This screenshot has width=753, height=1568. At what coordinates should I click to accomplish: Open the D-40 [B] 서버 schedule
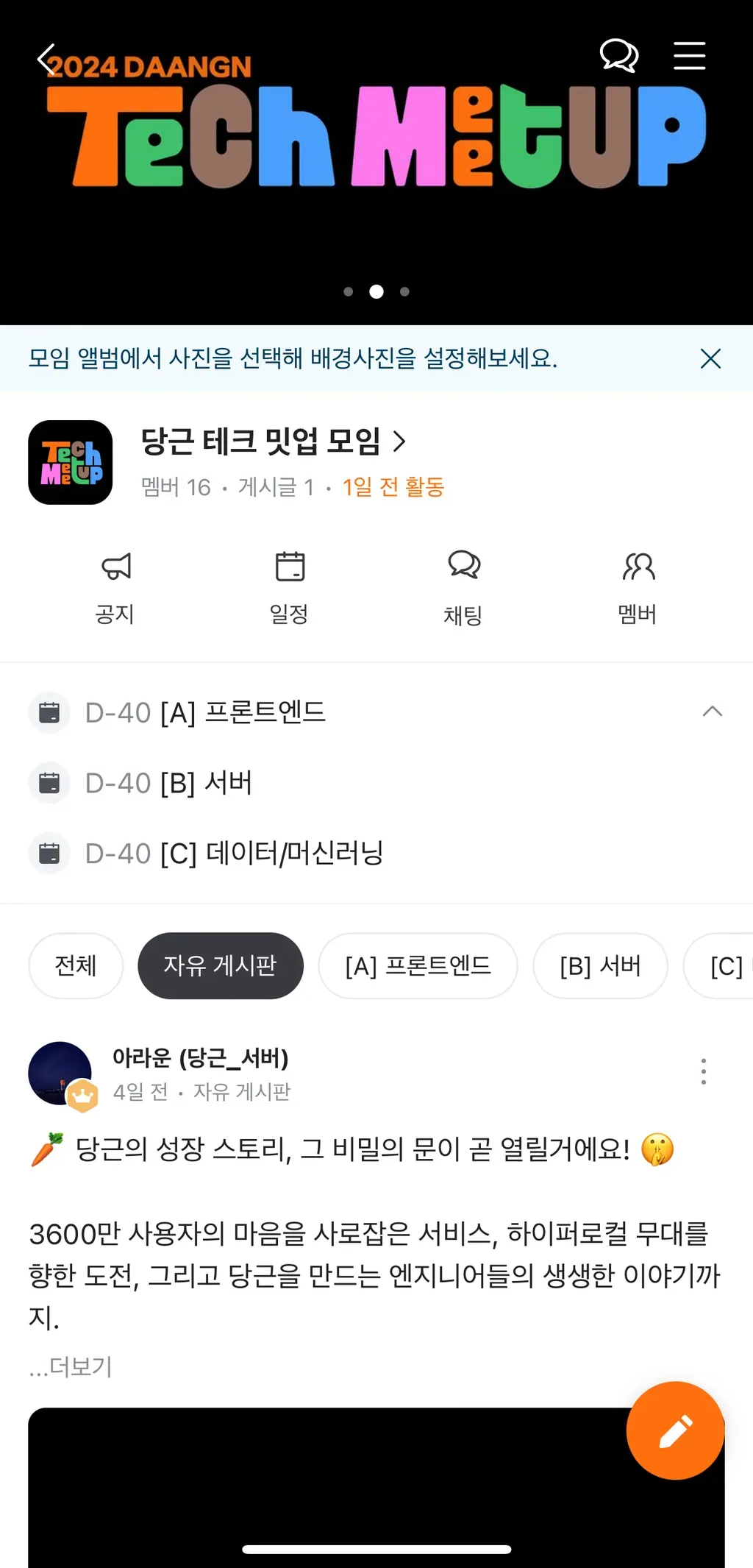pos(169,783)
